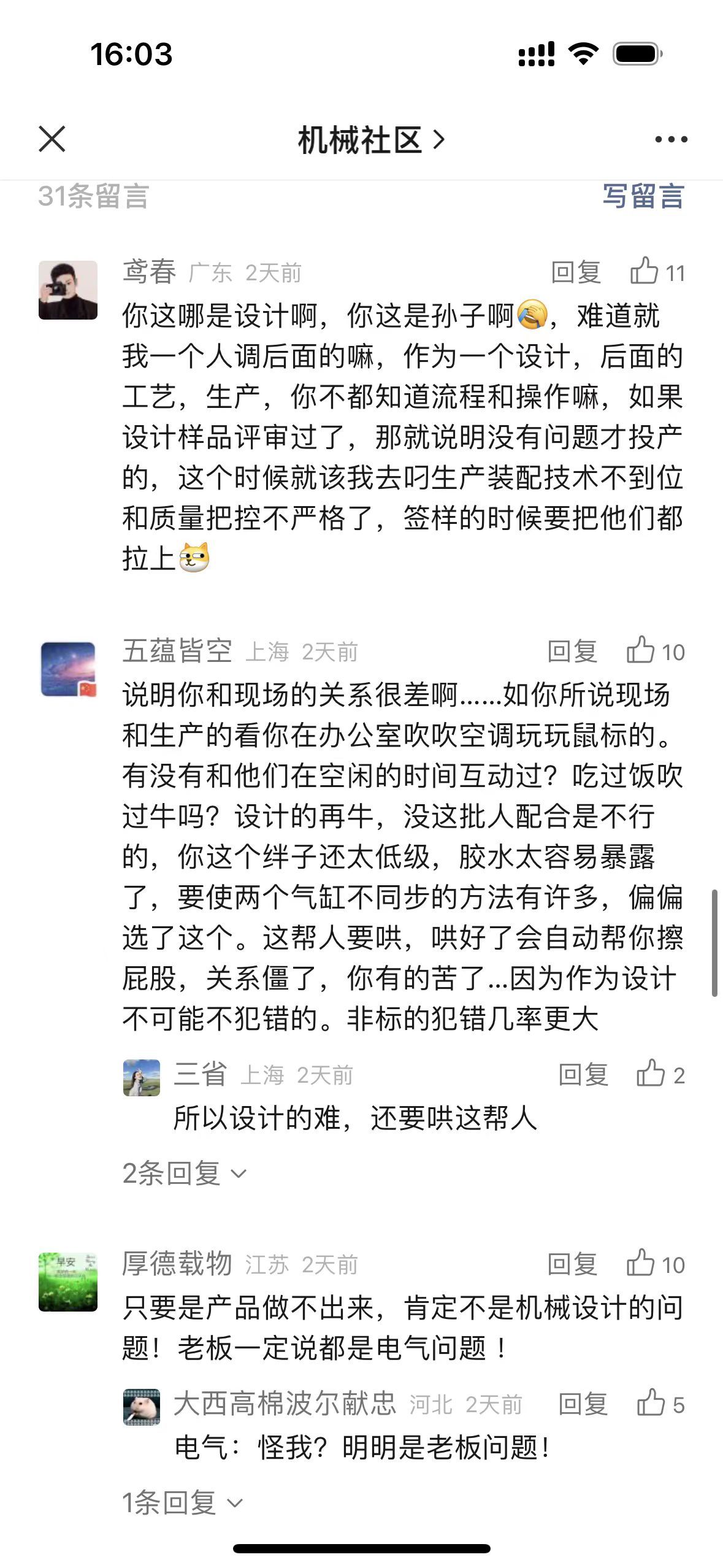The height and width of the screenshot is (1568, 723).
Task: Tap 写留言 to write a comment
Action: tap(642, 197)
